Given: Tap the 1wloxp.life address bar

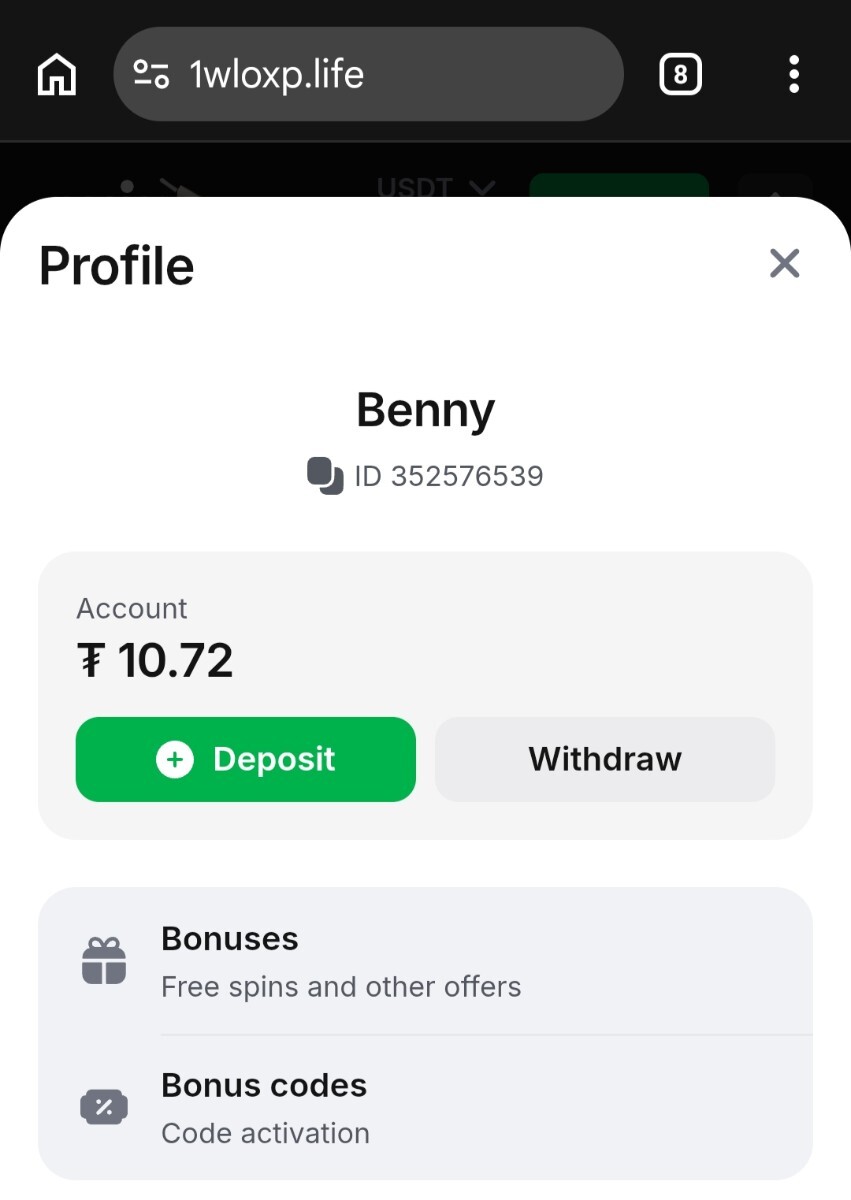Looking at the screenshot, I should coord(368,75).
